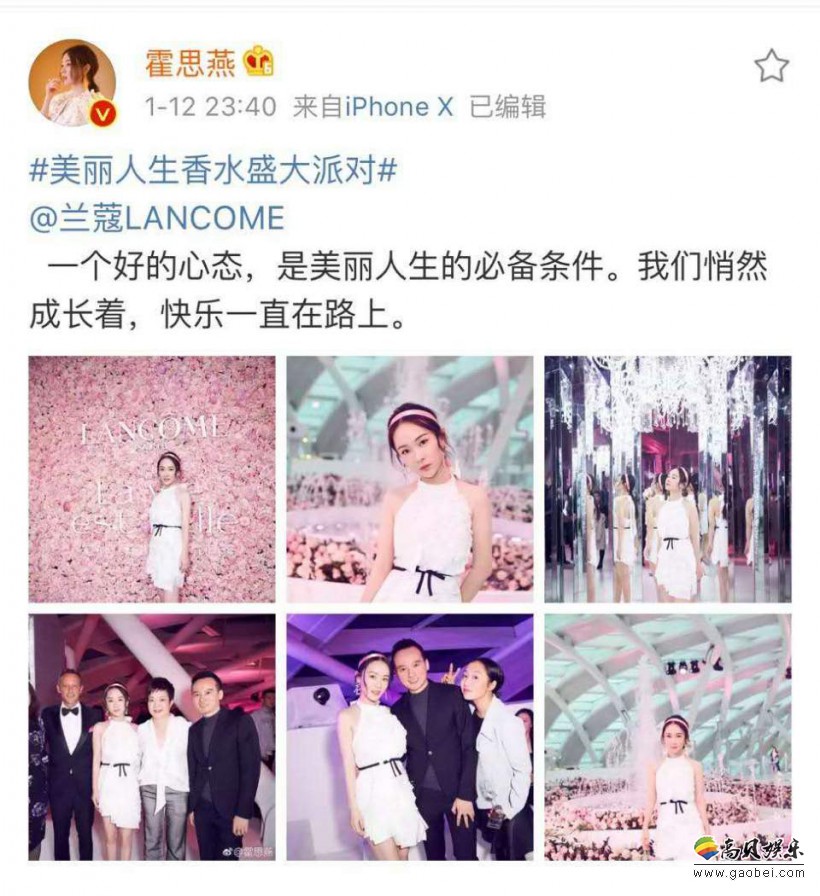Open 霍思燕's profile avatar
820x896 pixels.
click(x=72, y=83)
